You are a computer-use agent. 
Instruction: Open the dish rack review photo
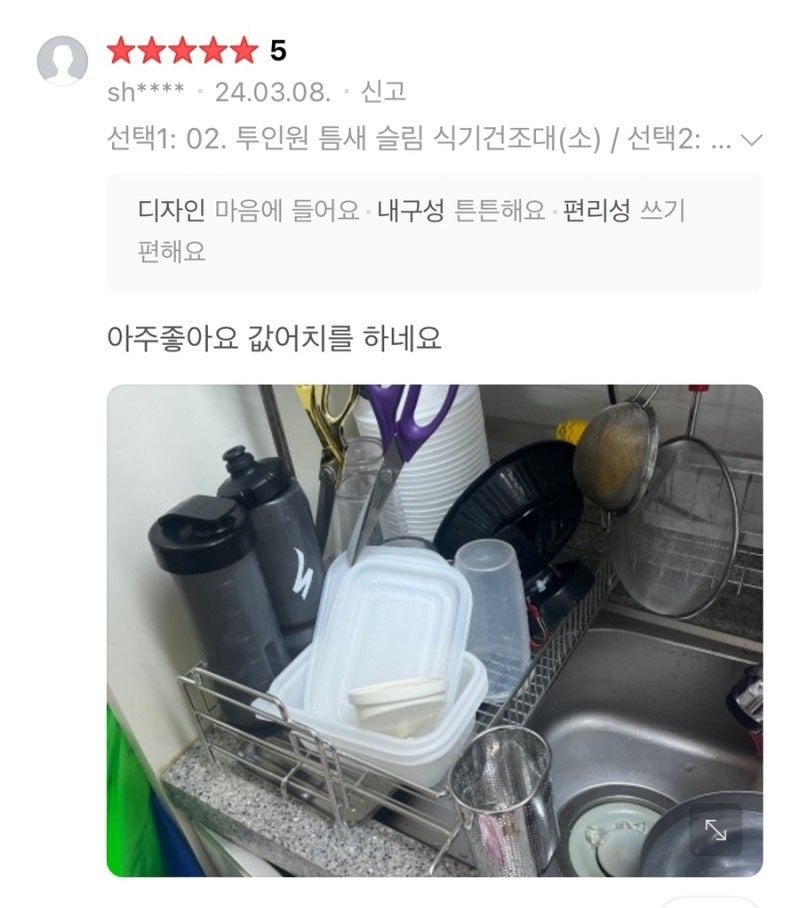pyautogui.click(x=434, y=630)
